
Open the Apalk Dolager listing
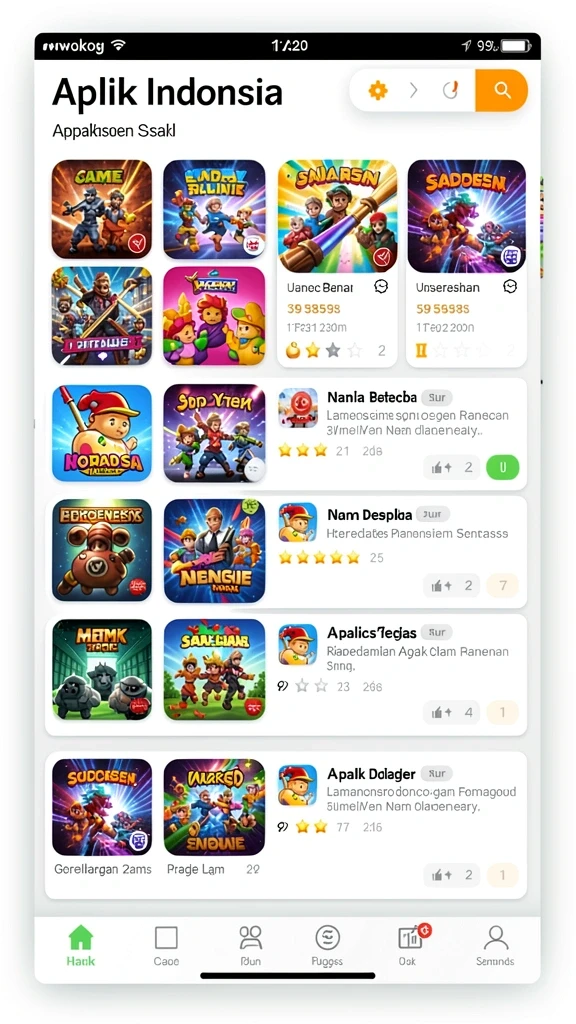click(x=400, y=824)
